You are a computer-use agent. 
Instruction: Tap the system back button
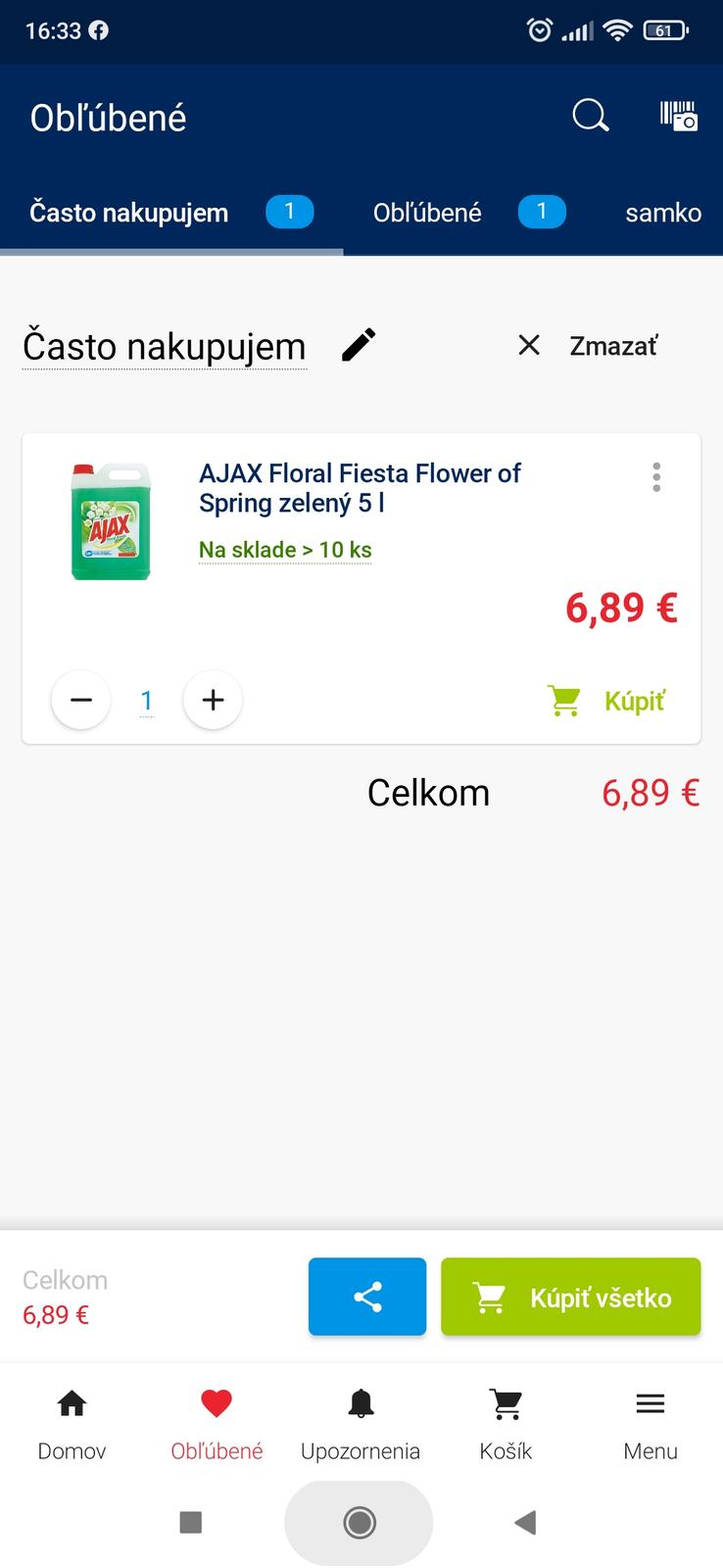[x=526, y=1522]
